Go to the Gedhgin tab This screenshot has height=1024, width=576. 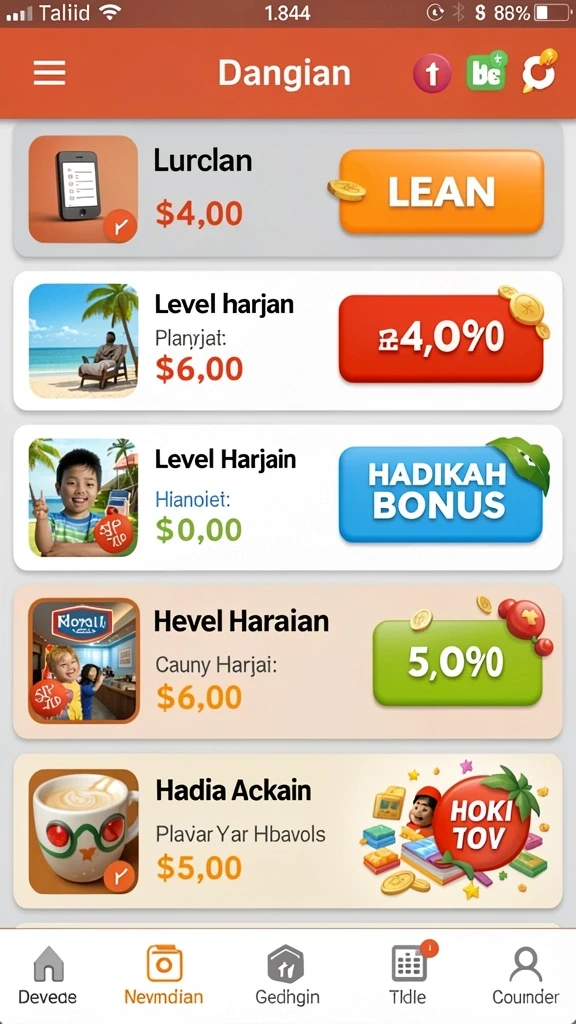coord(287,974)
